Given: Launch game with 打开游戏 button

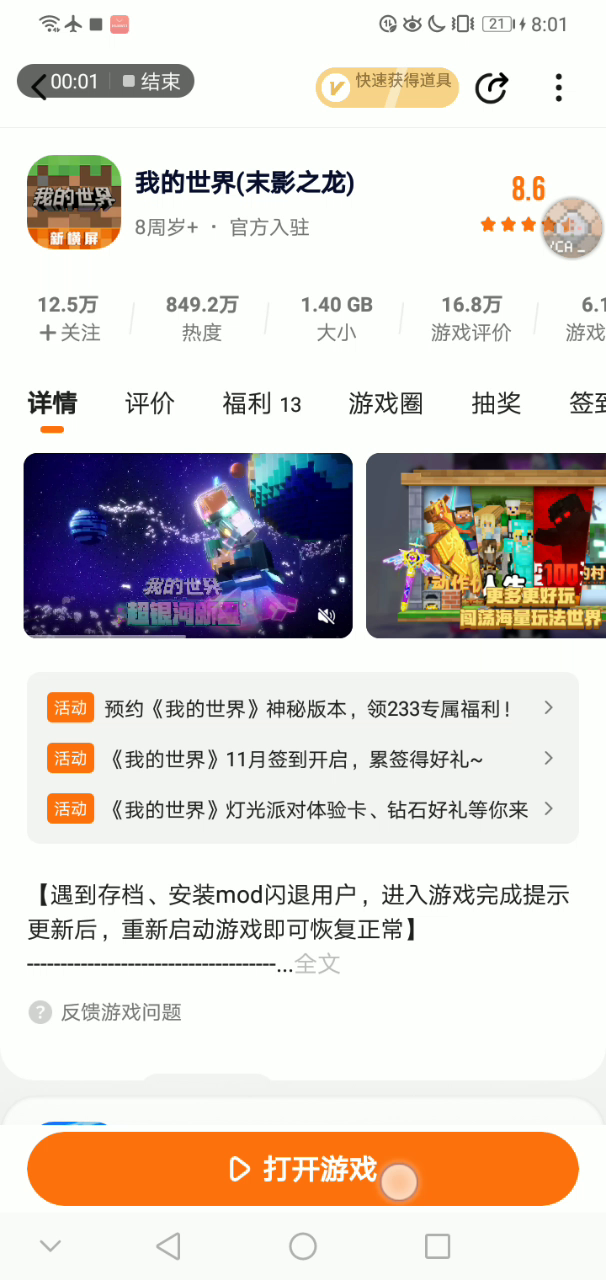Looking at the screenshot, I should 303,1168.
